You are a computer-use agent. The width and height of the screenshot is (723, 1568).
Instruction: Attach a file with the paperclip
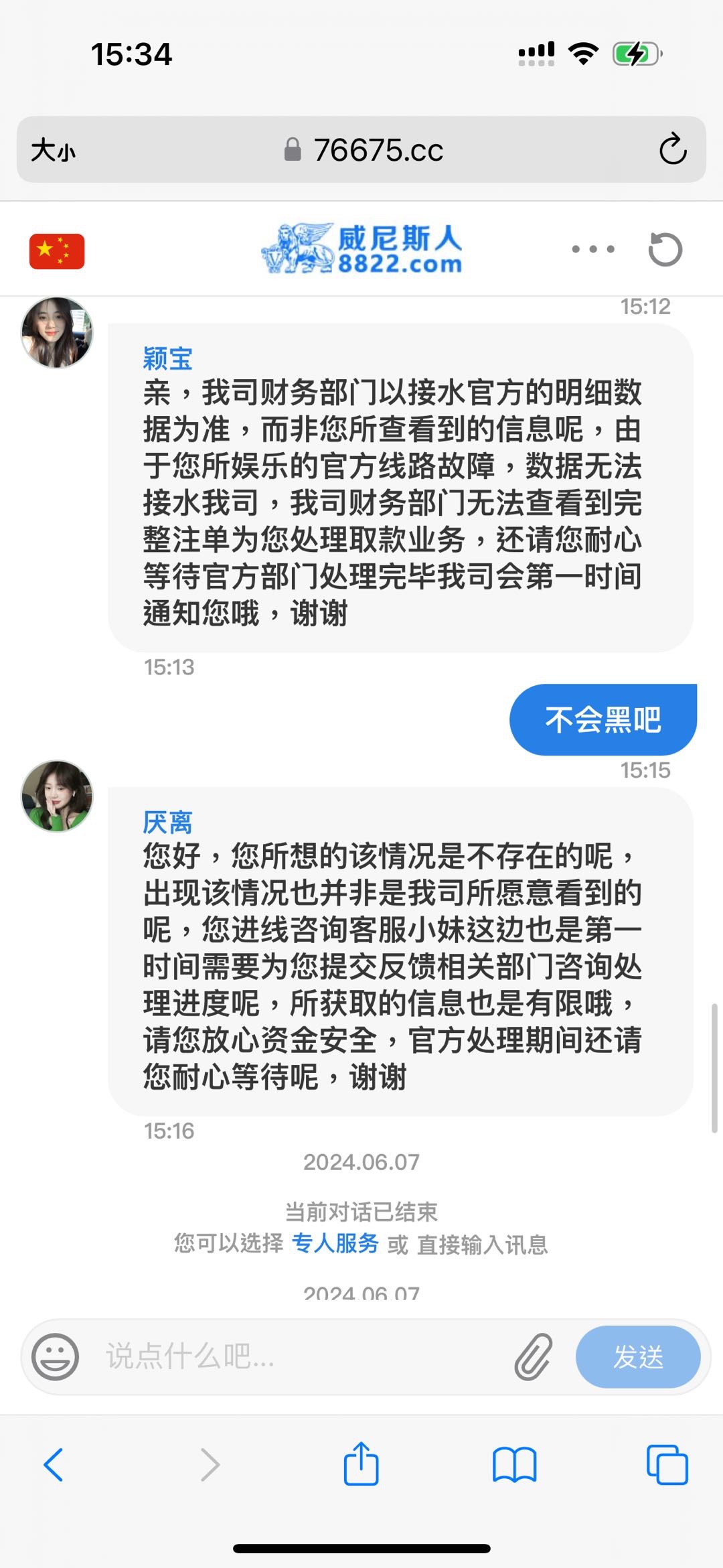pos(534,1356)
